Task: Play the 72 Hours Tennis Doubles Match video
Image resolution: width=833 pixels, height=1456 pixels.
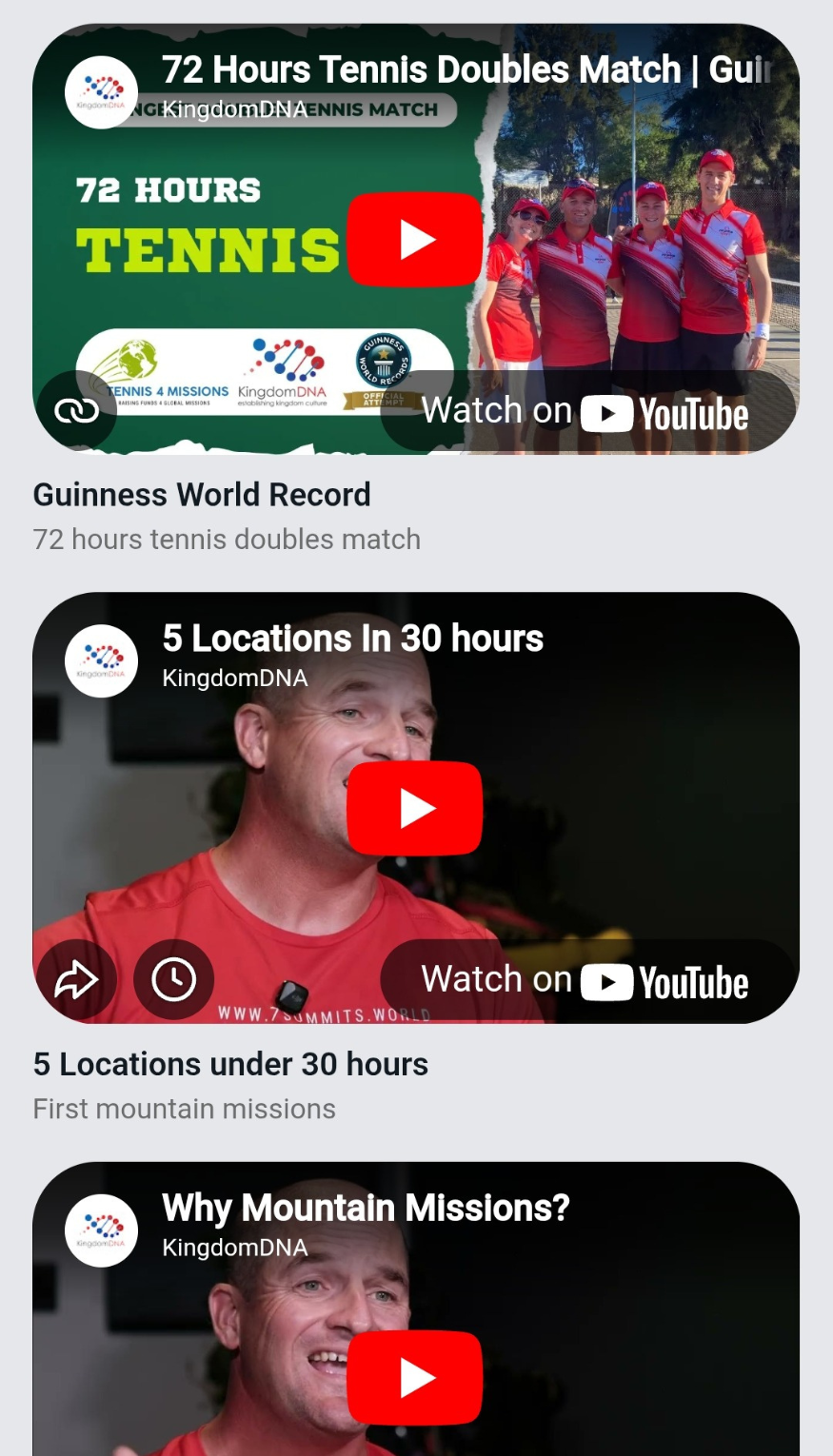Action: point(415,240)
